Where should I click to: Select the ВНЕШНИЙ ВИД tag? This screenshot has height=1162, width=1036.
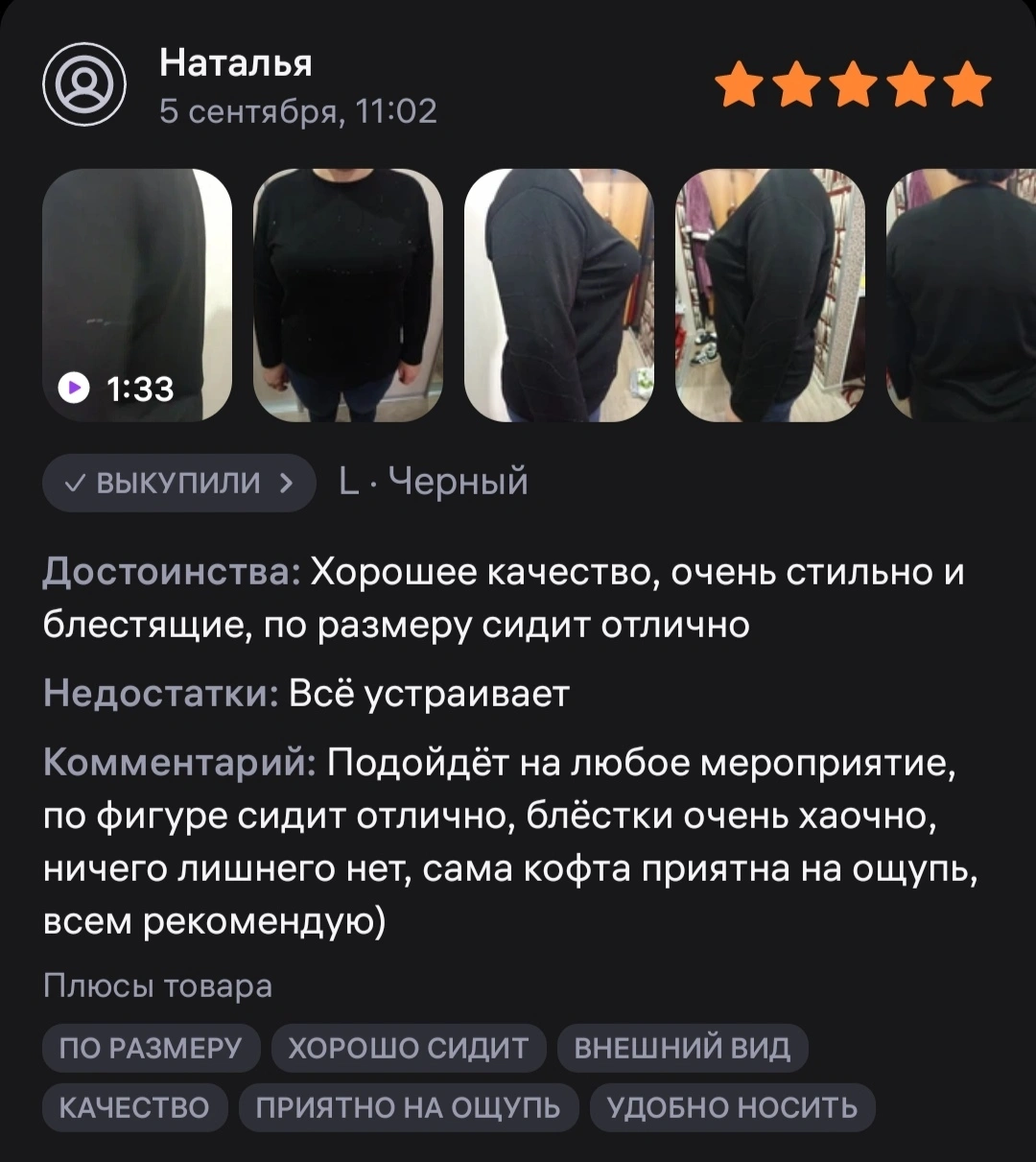(x=683, y=1047)
